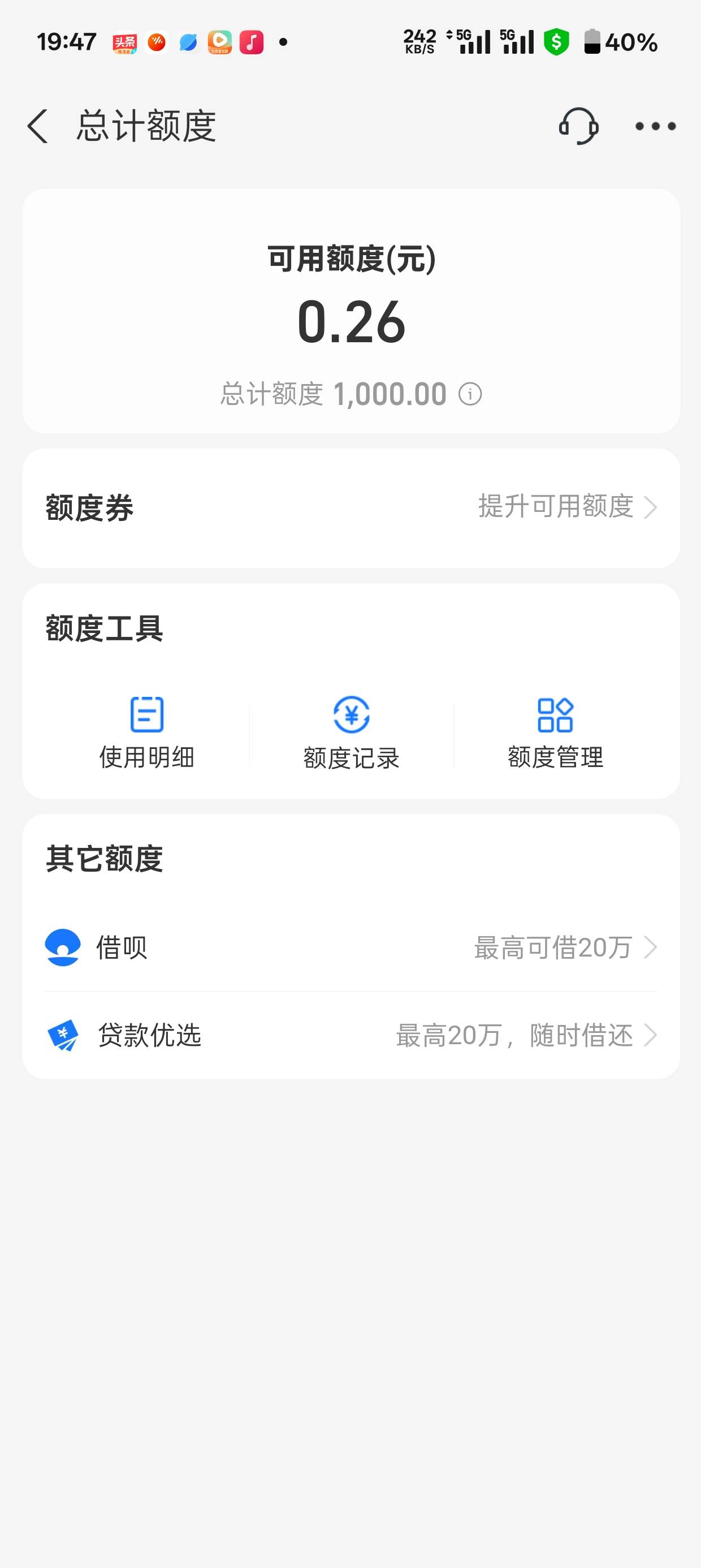Open the 借呗 row
Screen dimensions: 701x1568
click(351, 947)
